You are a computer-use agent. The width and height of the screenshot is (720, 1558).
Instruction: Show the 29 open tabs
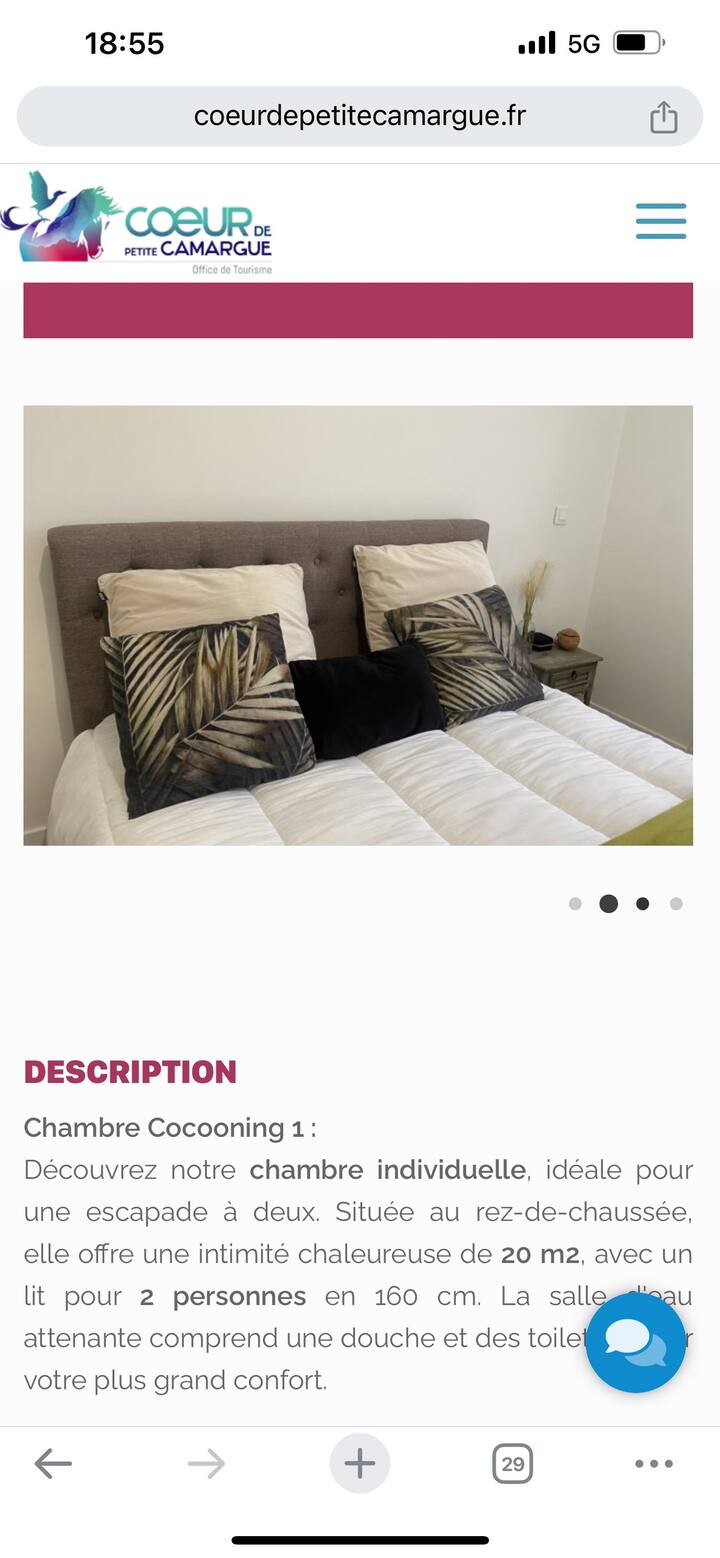tap(512, 1464)
